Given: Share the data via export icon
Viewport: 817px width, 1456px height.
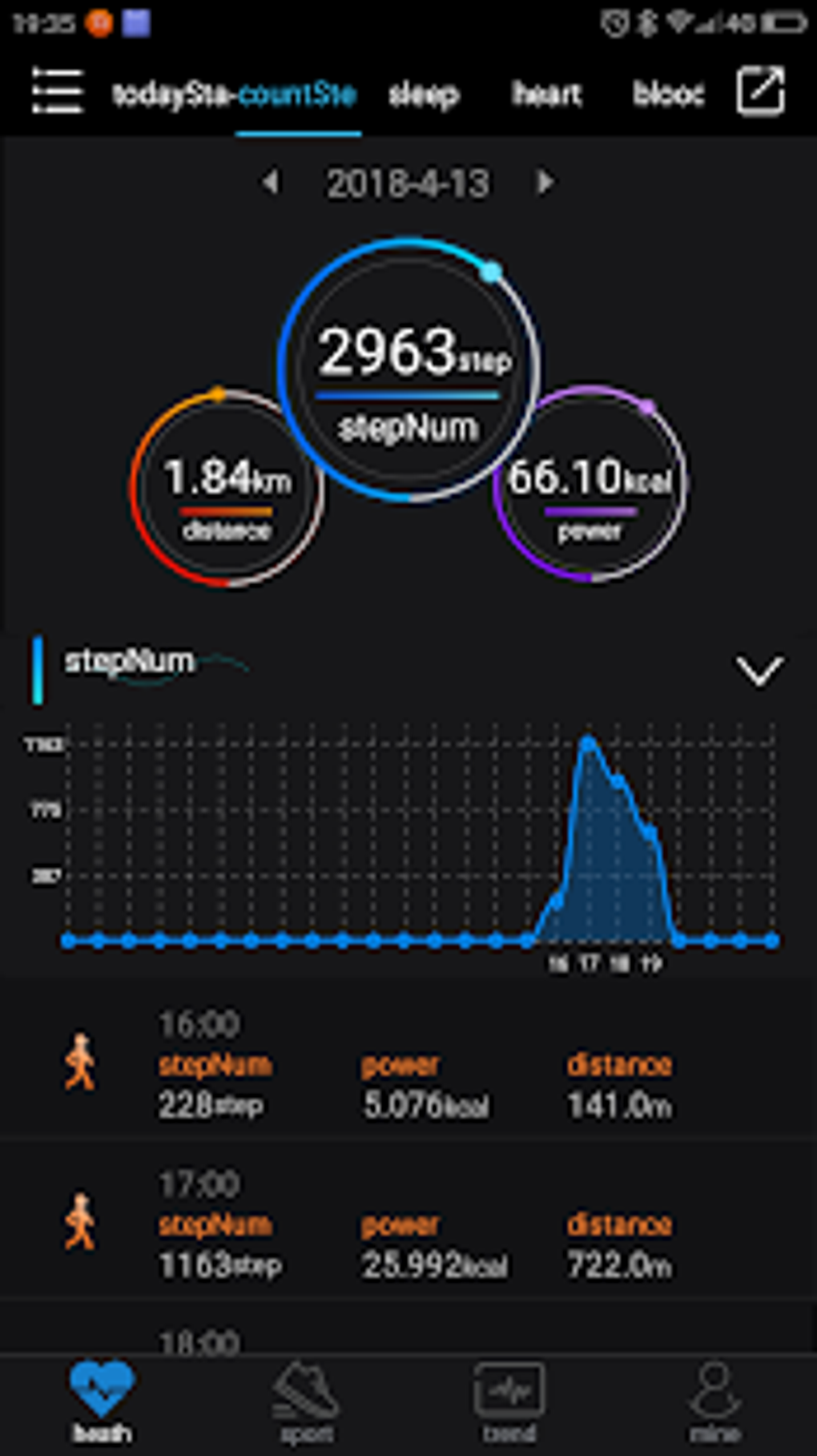Looking at the screenshot, I should click(760, 91).
